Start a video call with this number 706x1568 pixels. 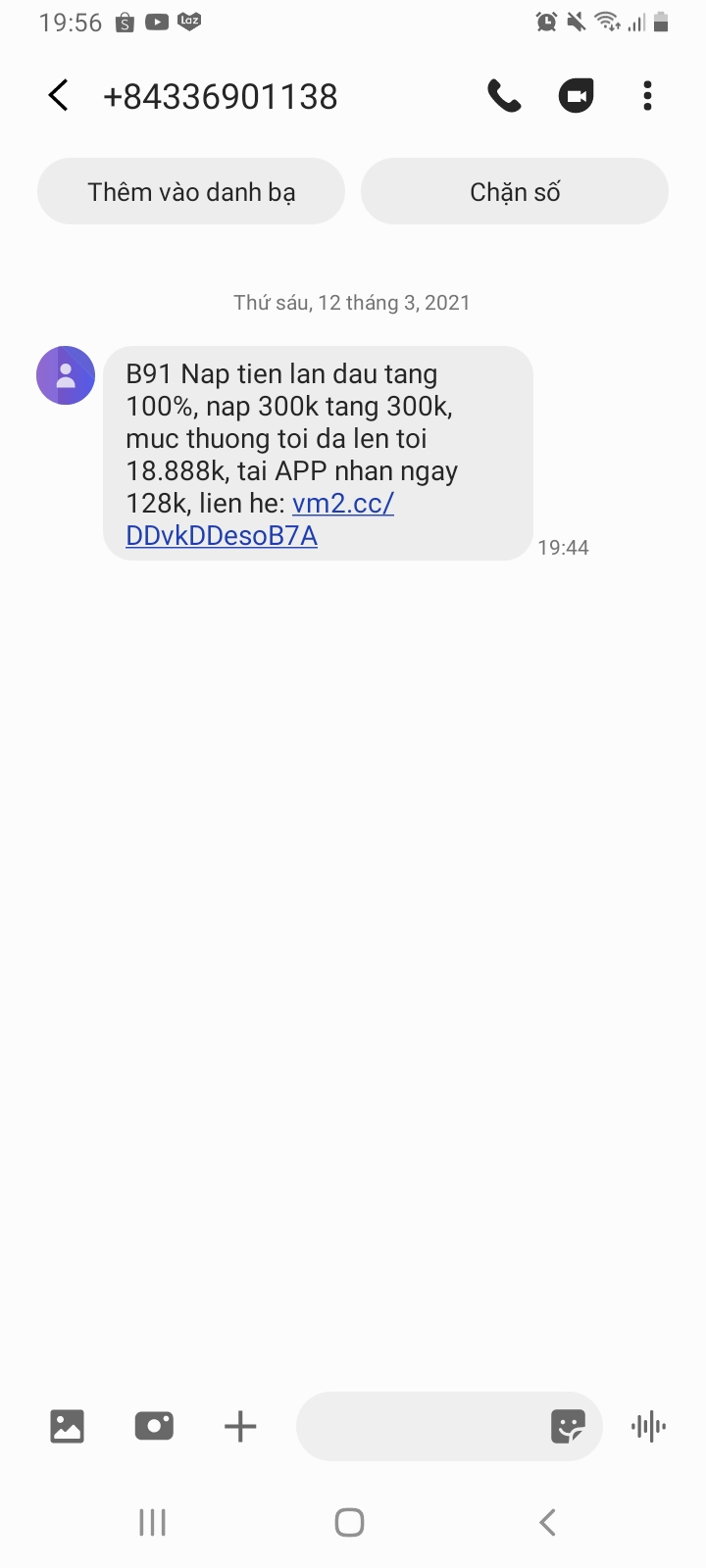pos(576,96)
